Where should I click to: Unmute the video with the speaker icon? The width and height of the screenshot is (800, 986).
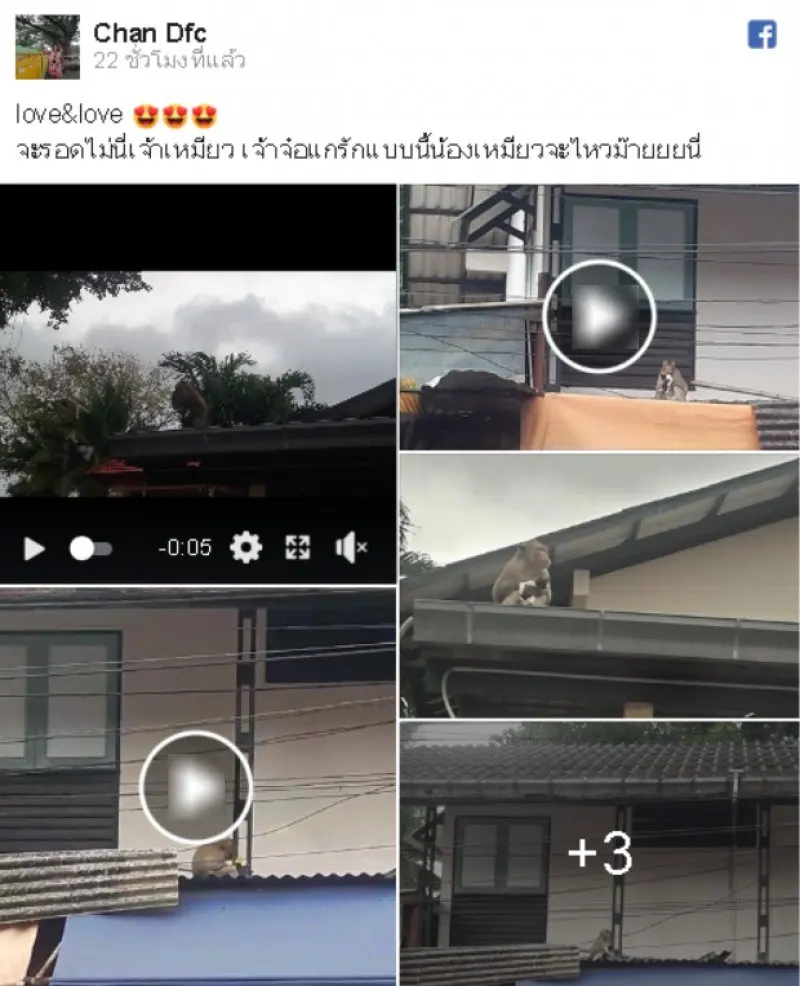pos(351,547)
